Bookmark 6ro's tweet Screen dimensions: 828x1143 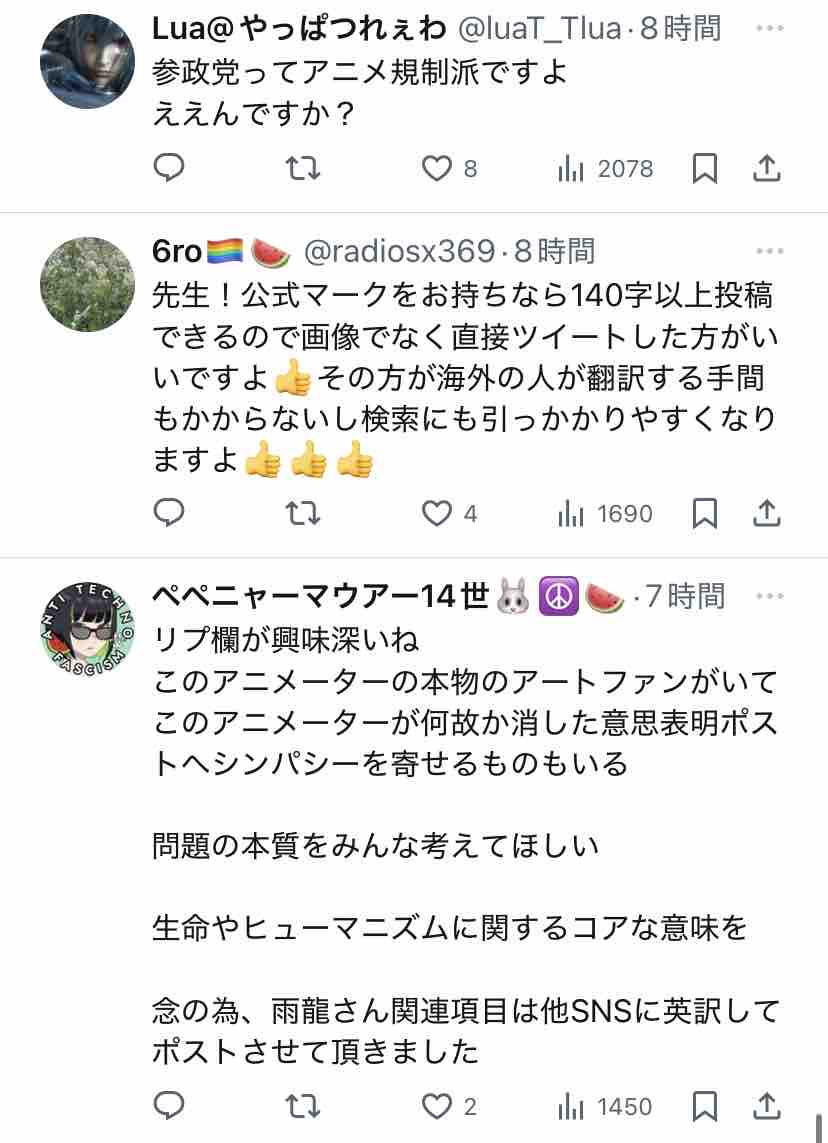(705, 513)
